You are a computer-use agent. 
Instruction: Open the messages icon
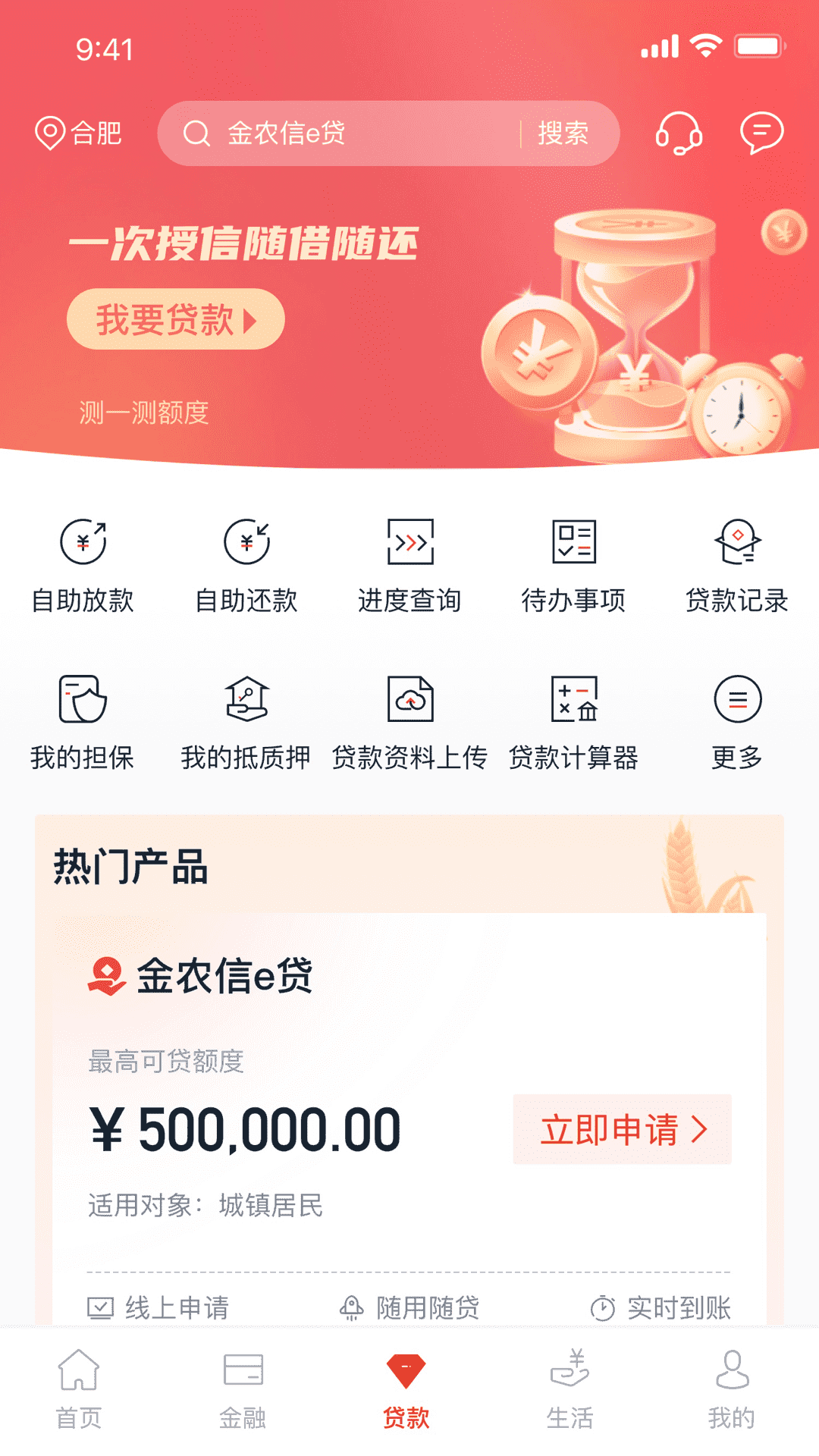click(x=761, y=133)
